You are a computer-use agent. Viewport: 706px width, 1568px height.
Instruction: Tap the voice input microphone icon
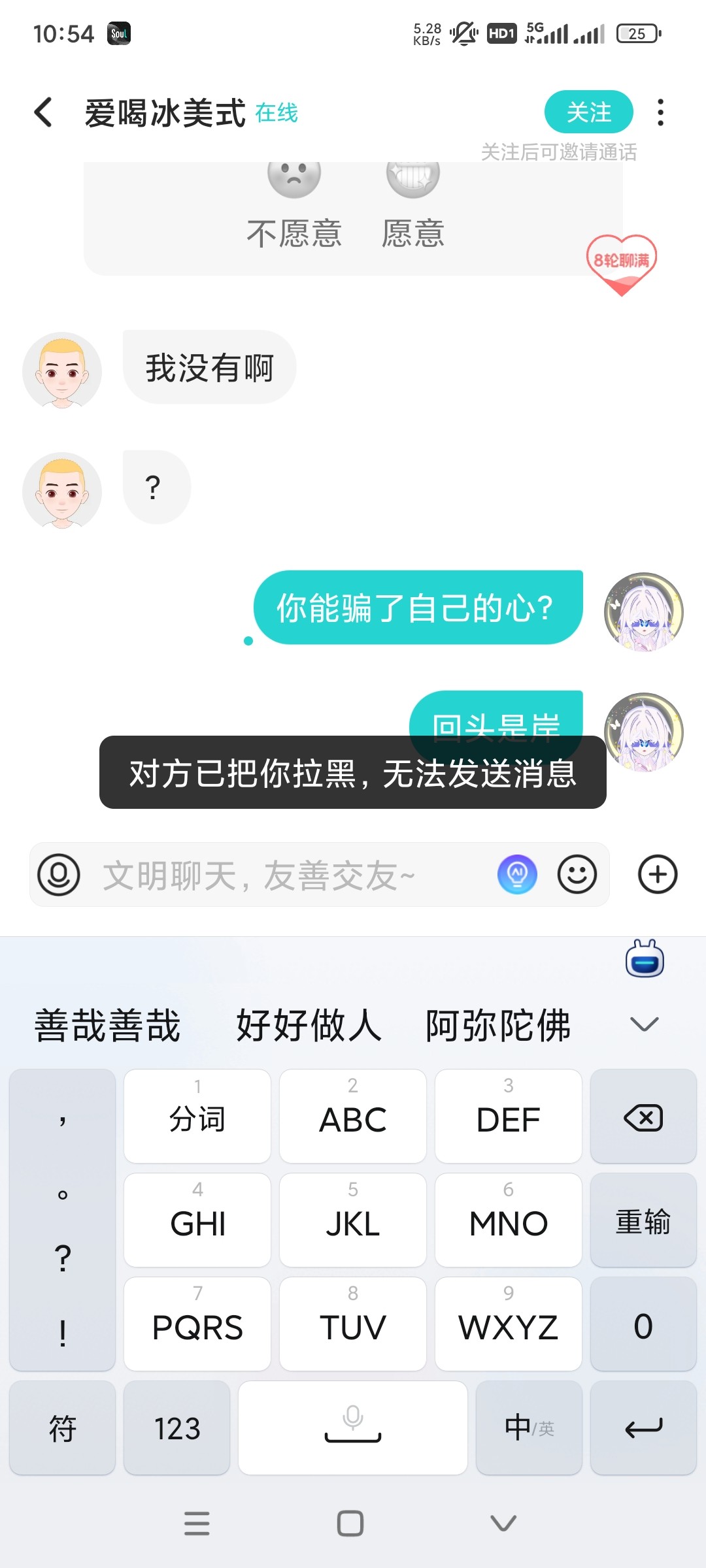pyautogui.click(x=59, y=875)
